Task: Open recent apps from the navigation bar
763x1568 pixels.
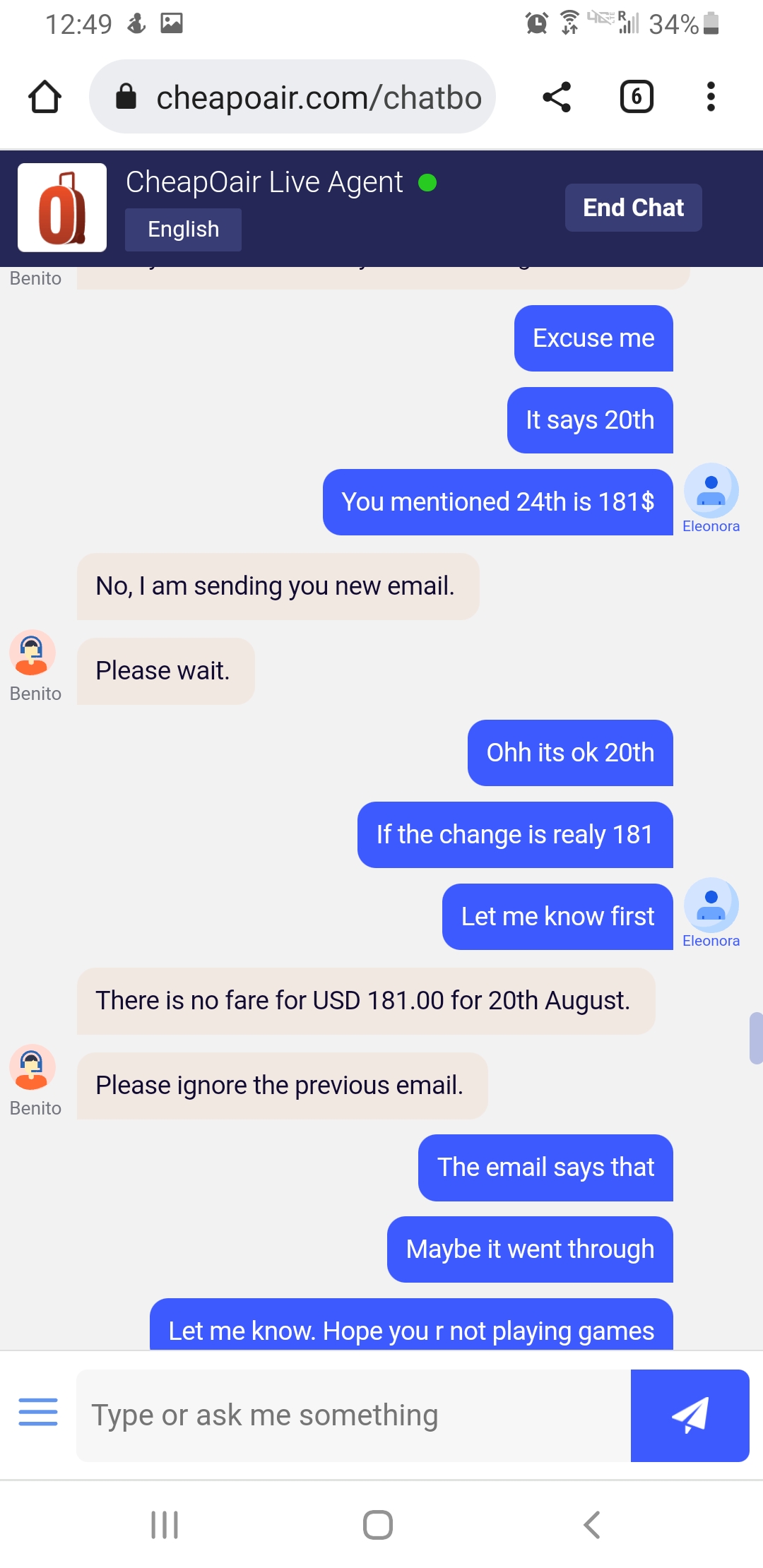Action: [164, 1524]
